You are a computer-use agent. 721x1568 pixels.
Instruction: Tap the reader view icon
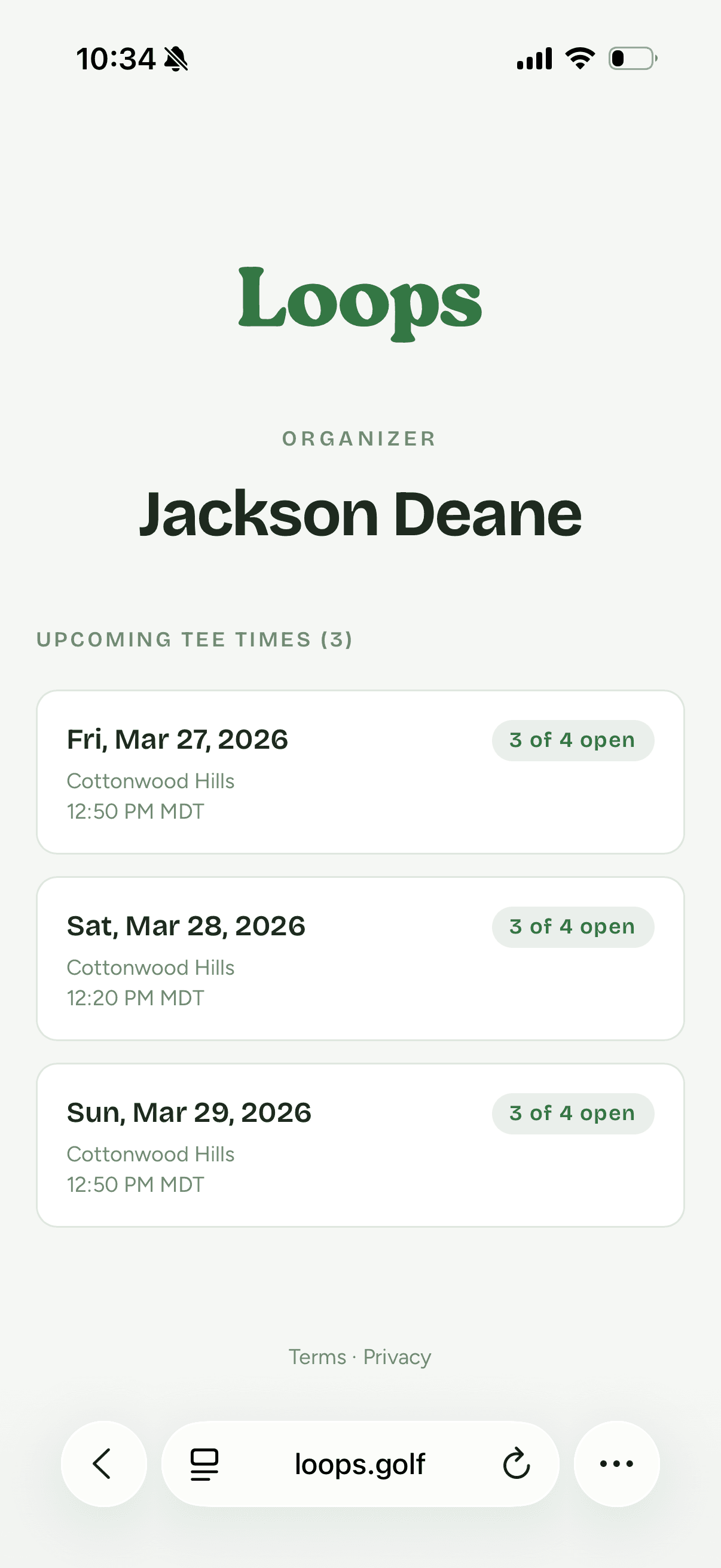coord(203,1465)
